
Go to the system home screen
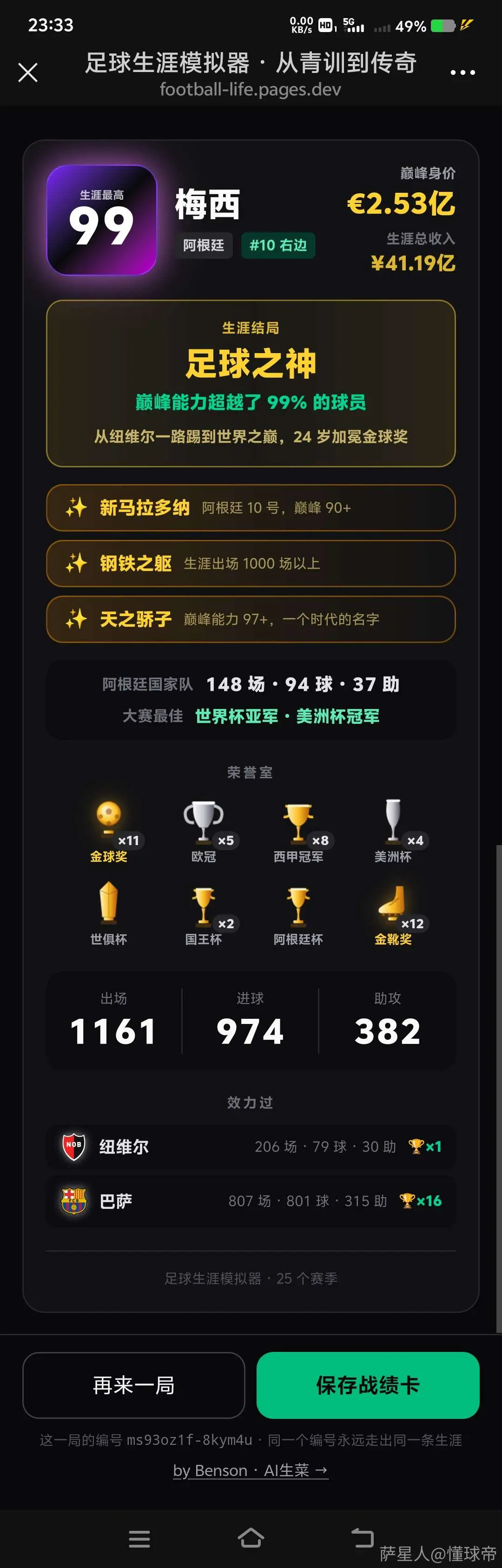(251, 1537)
